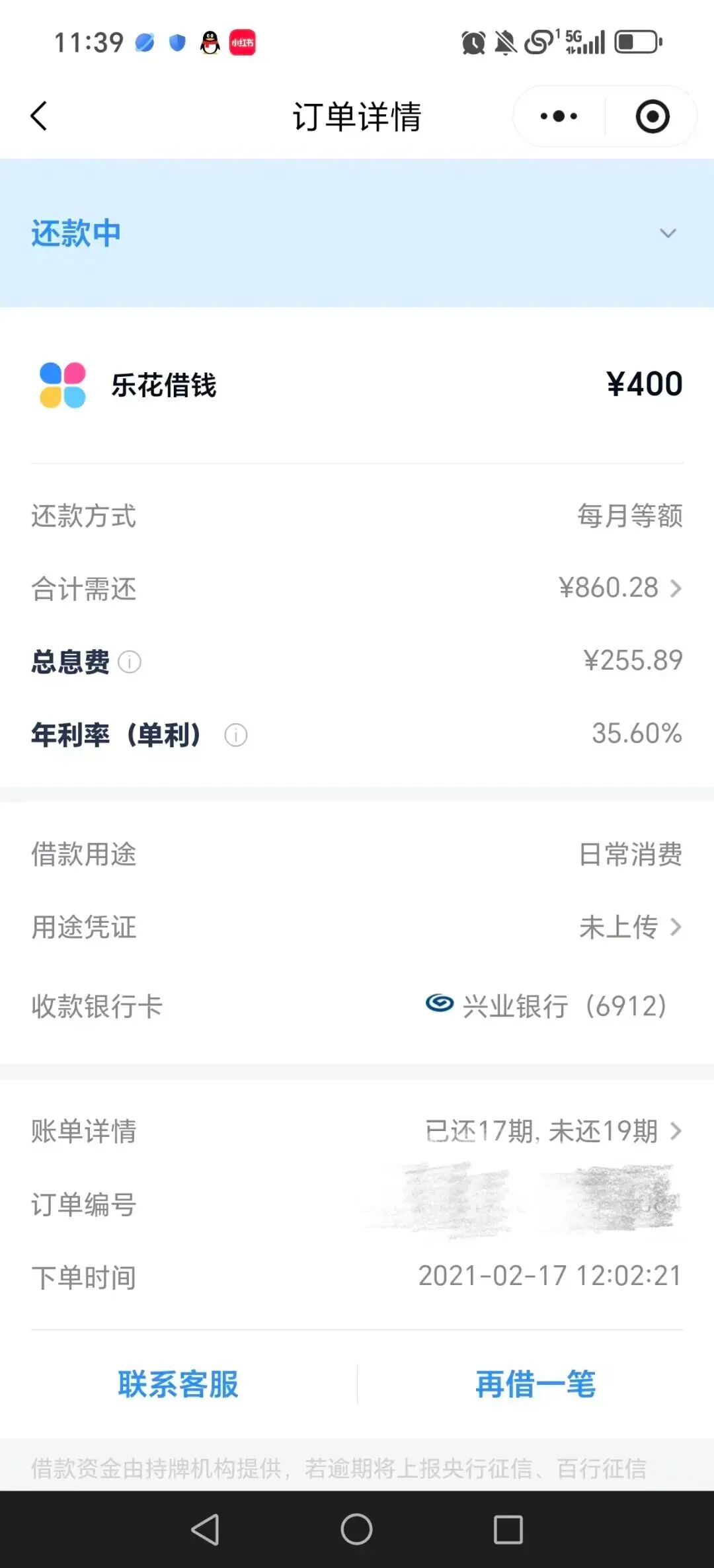The width and height of the screenshot is (714, 1568).
Task: Close the mini program via the circle icon
Action: pyautogui.click(x=652, y=116)
